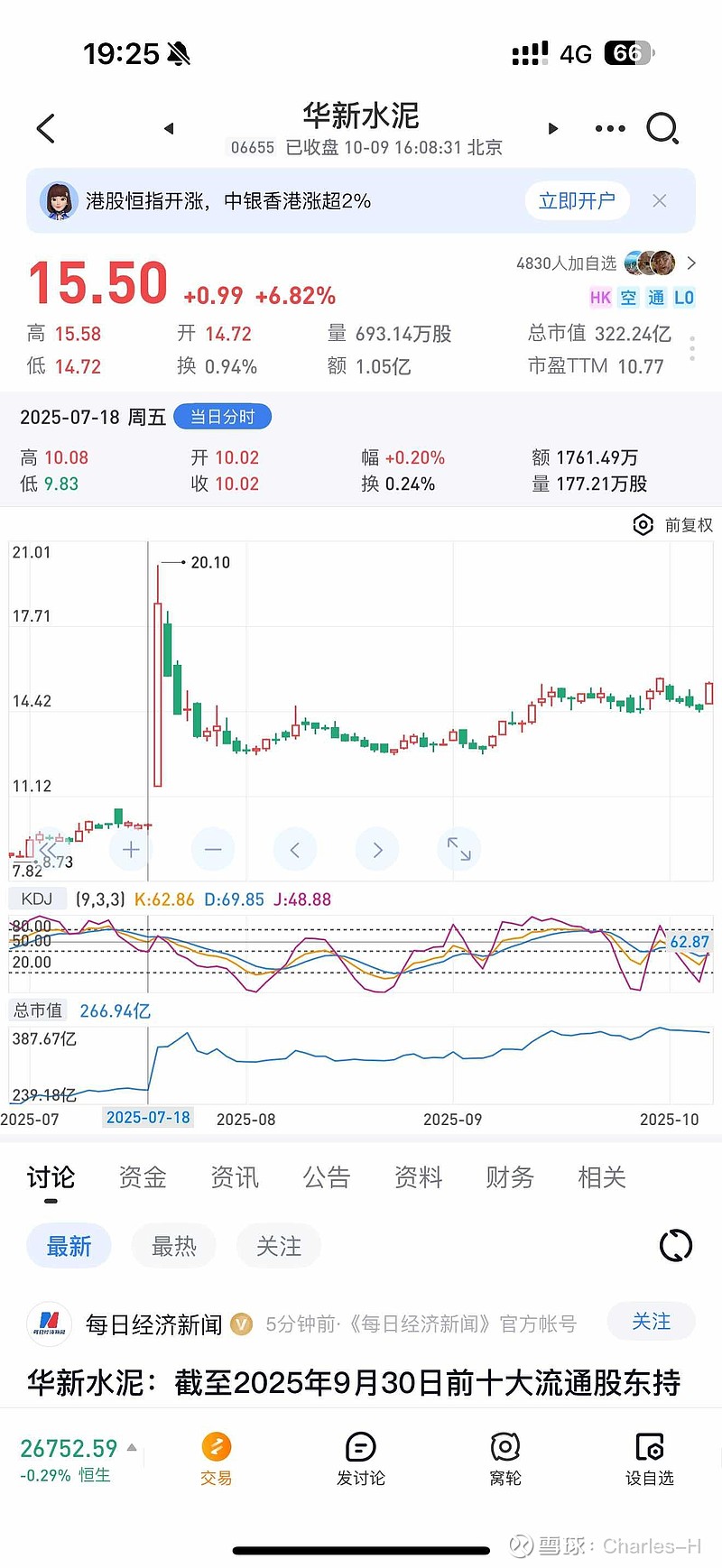The height and width of the screenshot is (1568, 722).
Task: Switch to the 资金 tab
Action: [x=143, y=1177]
